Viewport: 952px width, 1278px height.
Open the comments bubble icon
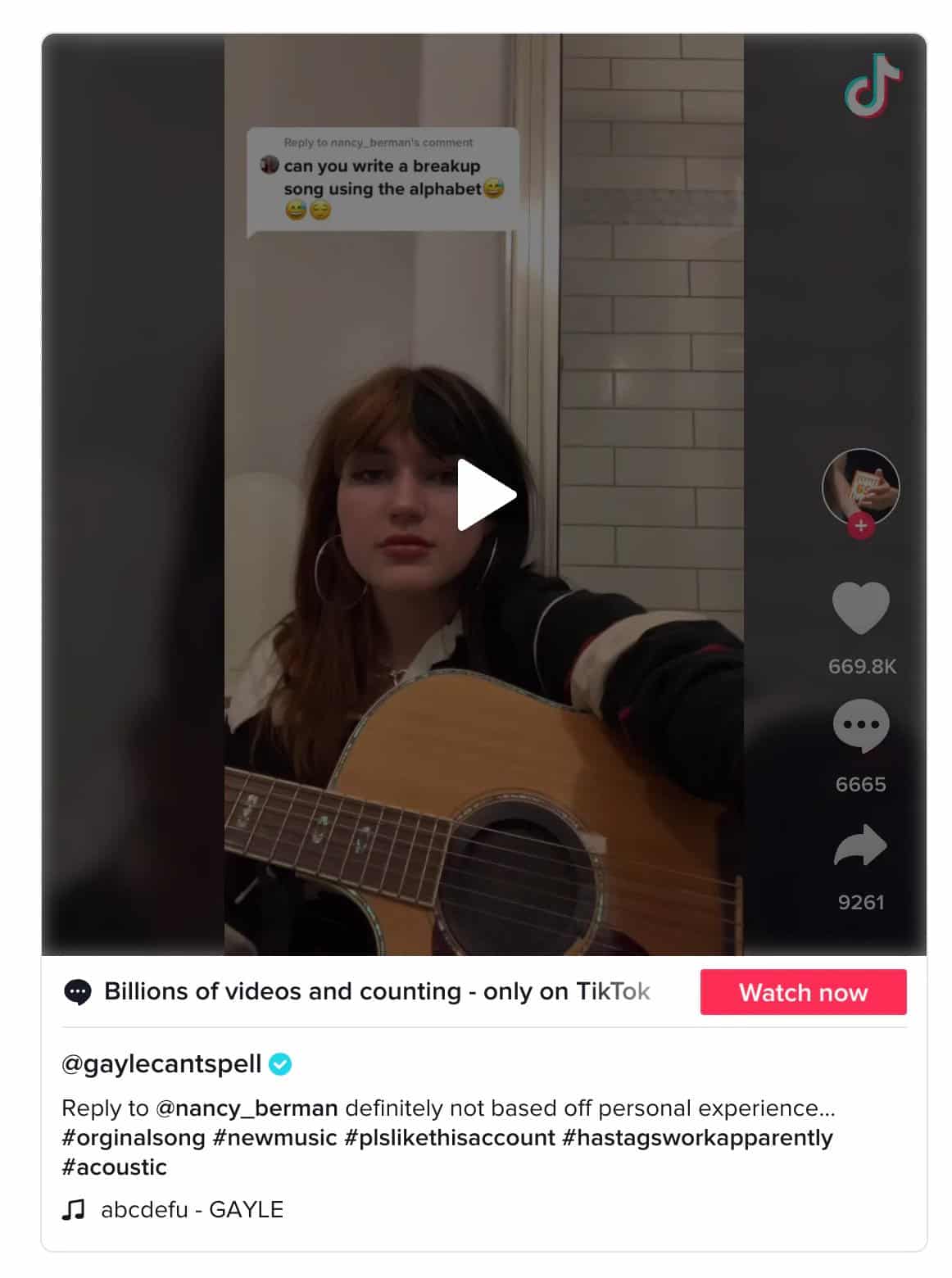pyautogui.click(x=860, y=726)
